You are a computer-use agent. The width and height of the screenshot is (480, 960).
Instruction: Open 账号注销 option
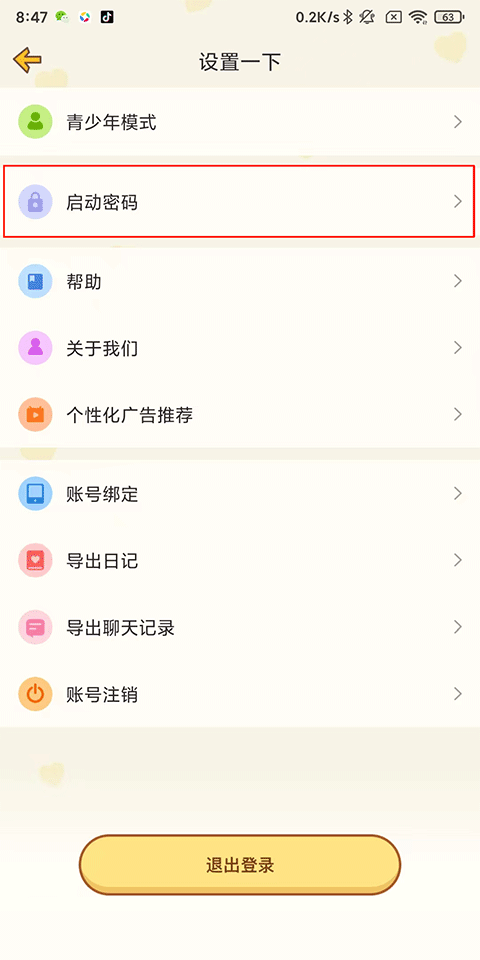pos(240,694)
